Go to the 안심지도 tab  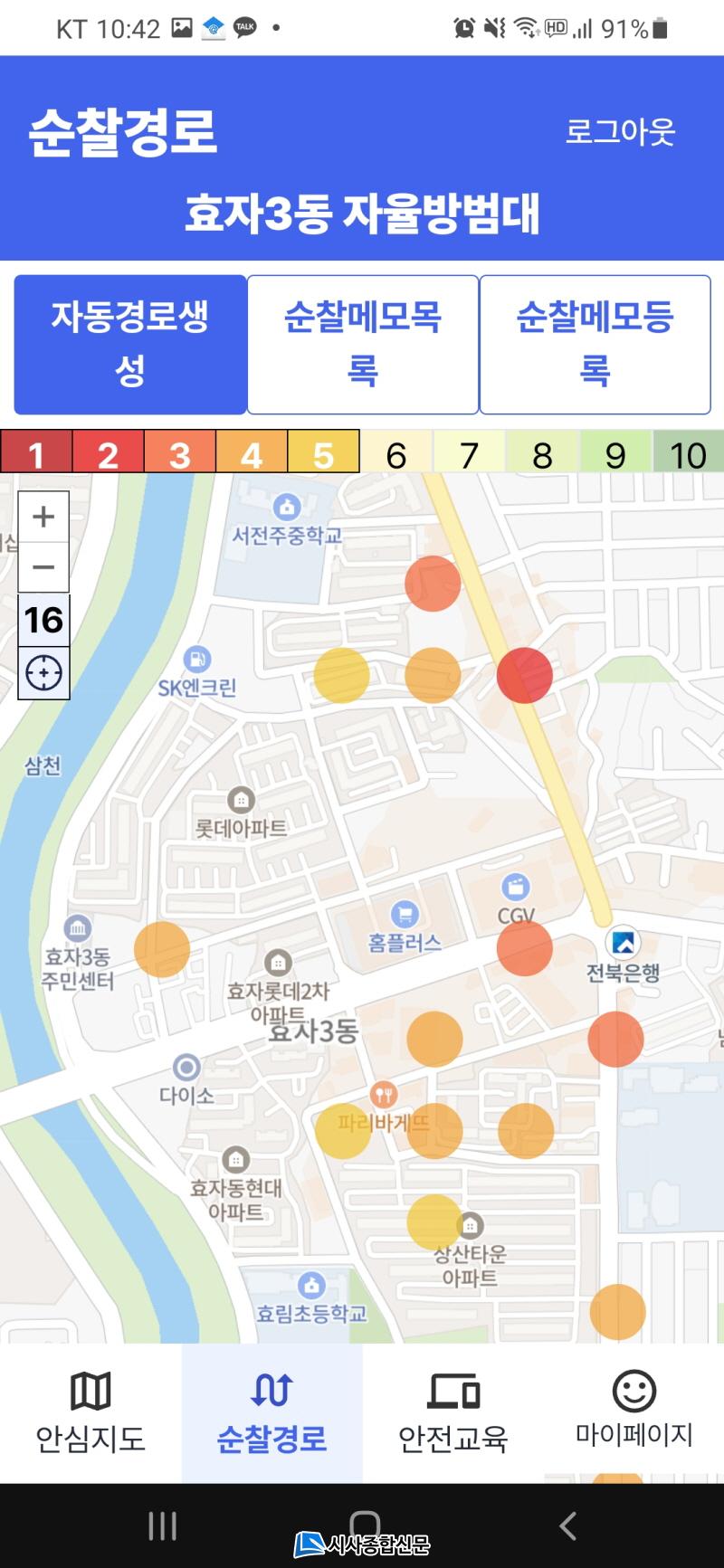[90, 1412]
